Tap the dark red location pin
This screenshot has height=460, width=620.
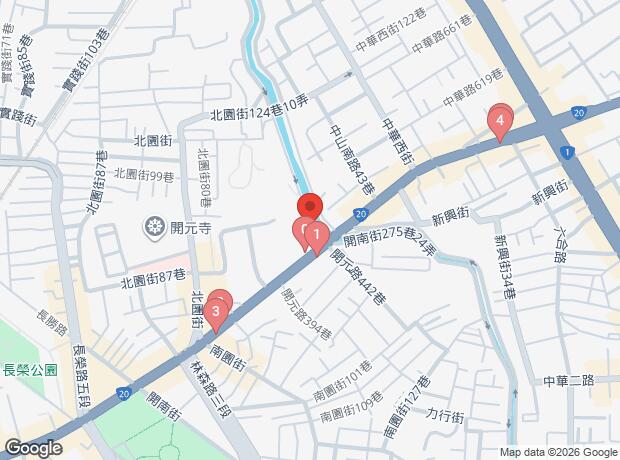310,207
